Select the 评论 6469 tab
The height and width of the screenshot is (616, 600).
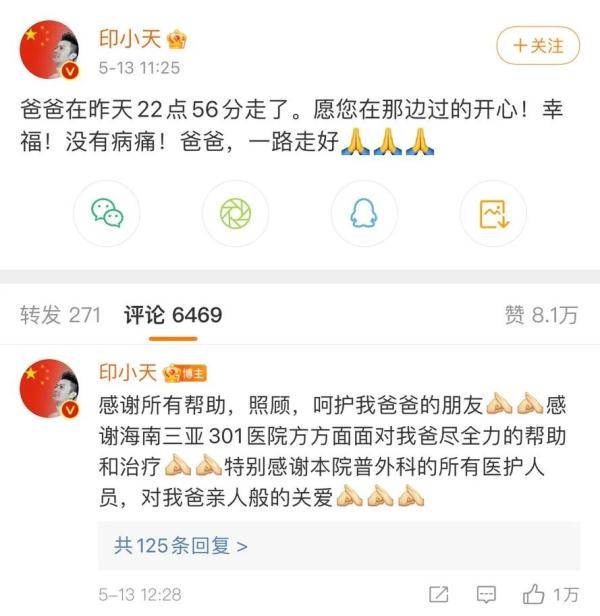click(x=172, y=316)
